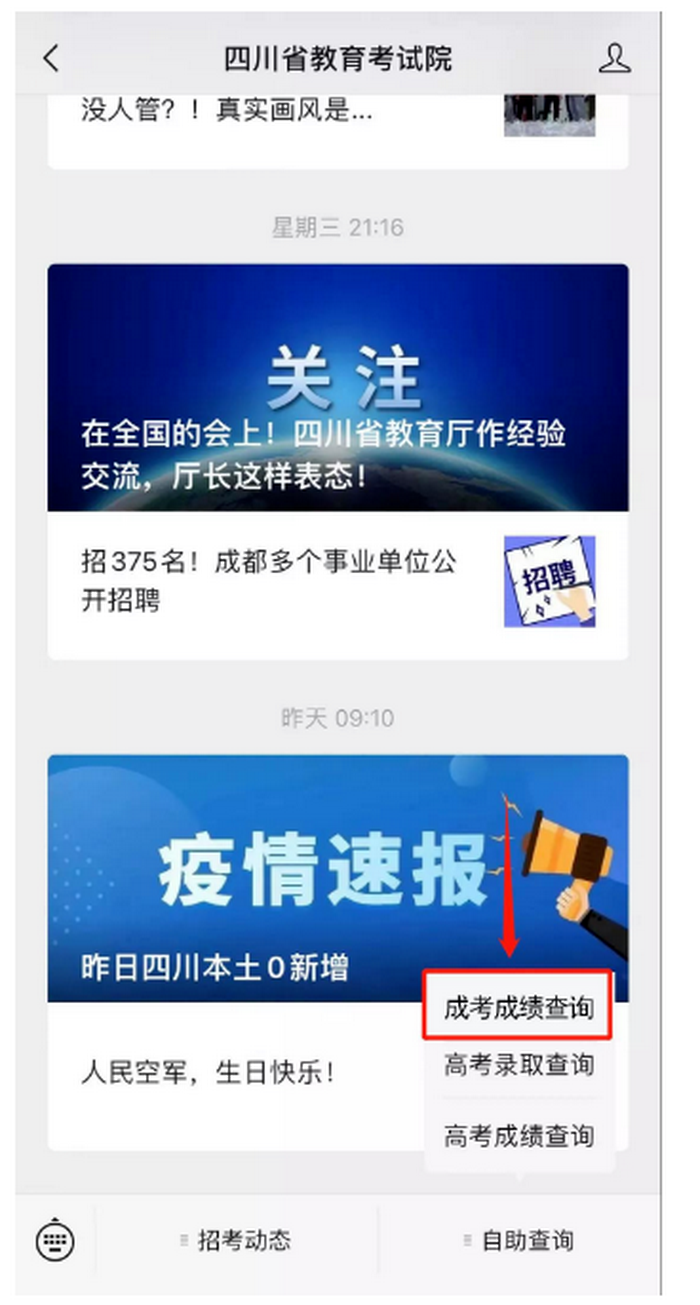Tap the 自助查询 bottom menu
The image size is (700, 1305).
519,1241
